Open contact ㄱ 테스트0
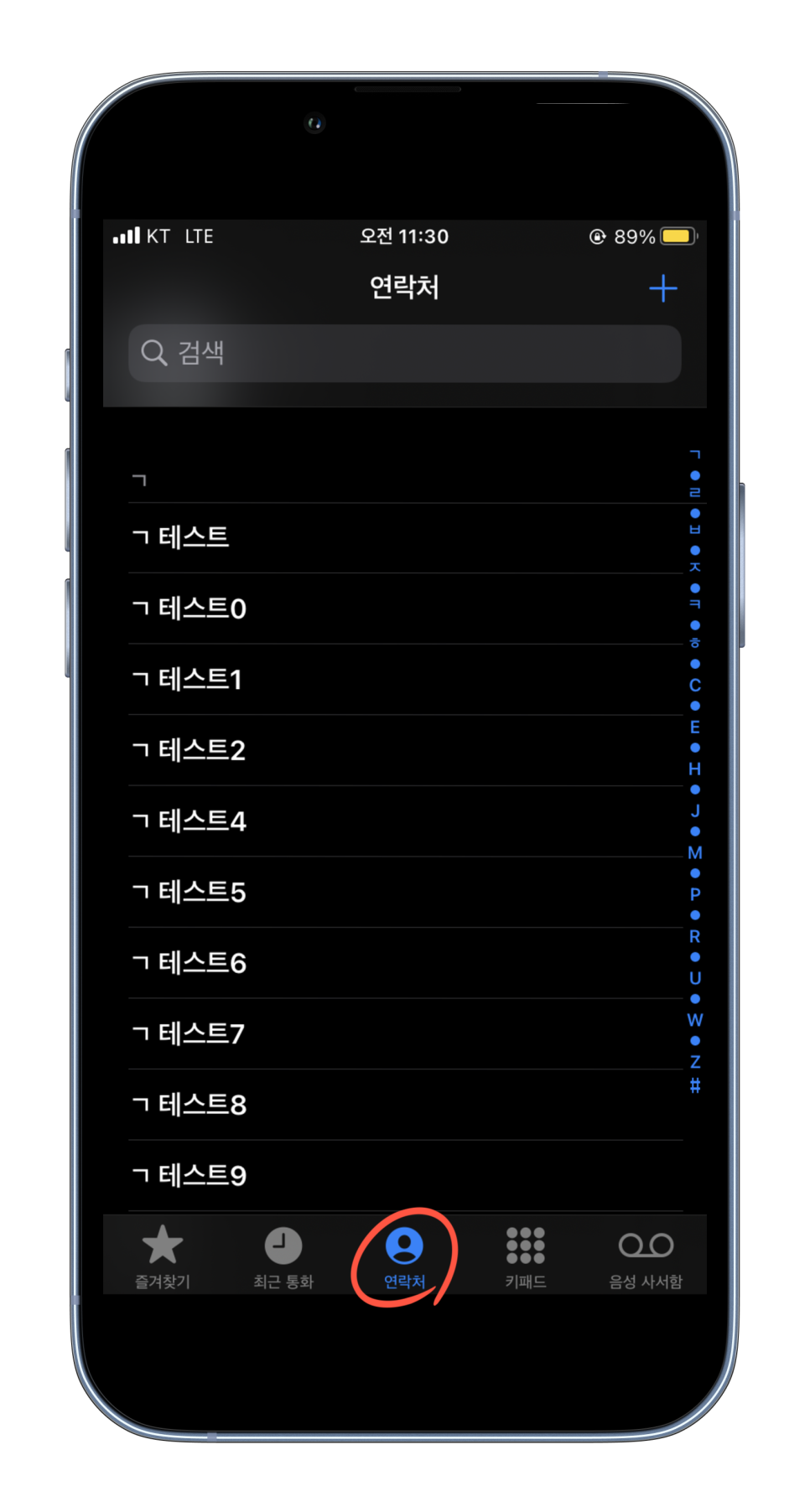The height and width of the screenshot is (1512, 810). (x=406, y=608)
